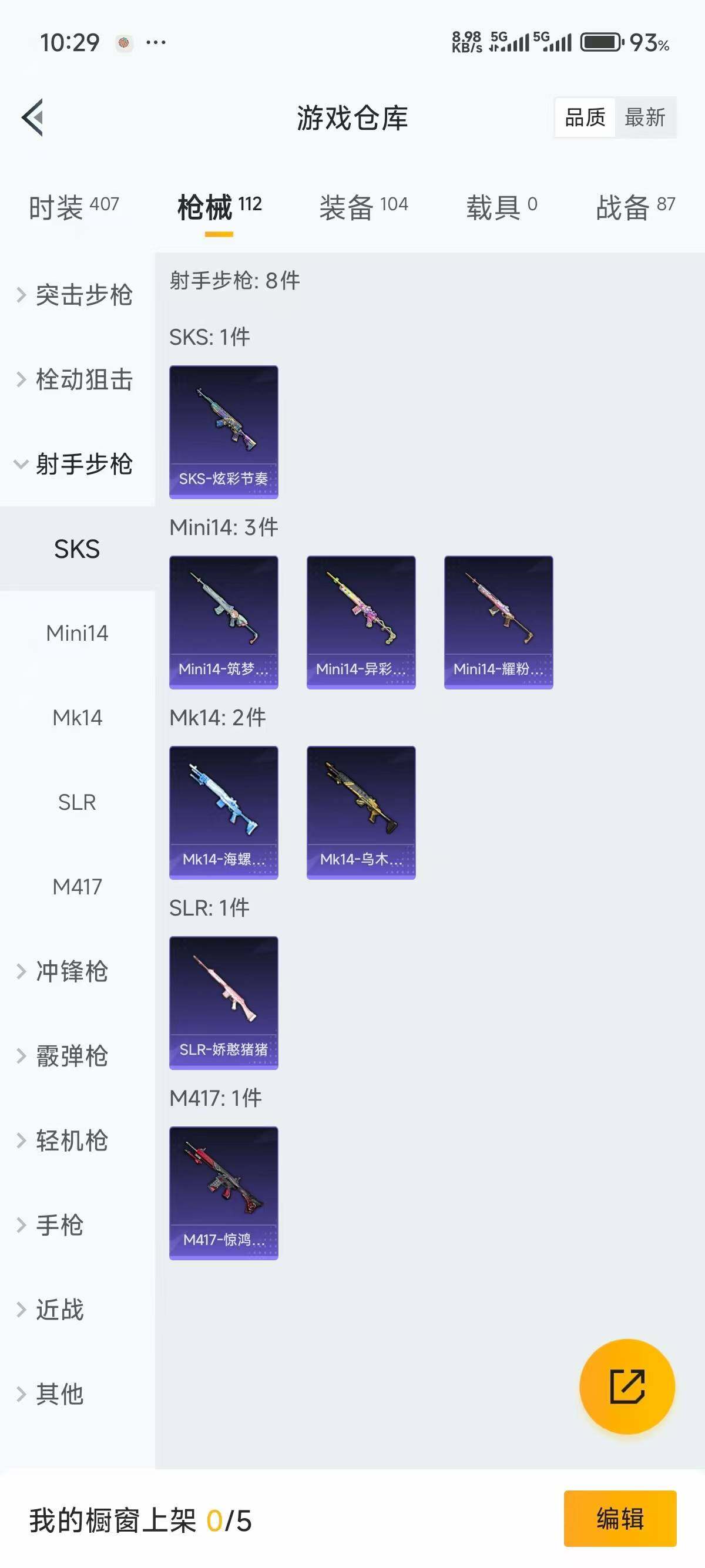Viewport: 705px width, 1568px height.
Task: Tap the back arrow to exit 游戏仓库
Action: (33, 119)
